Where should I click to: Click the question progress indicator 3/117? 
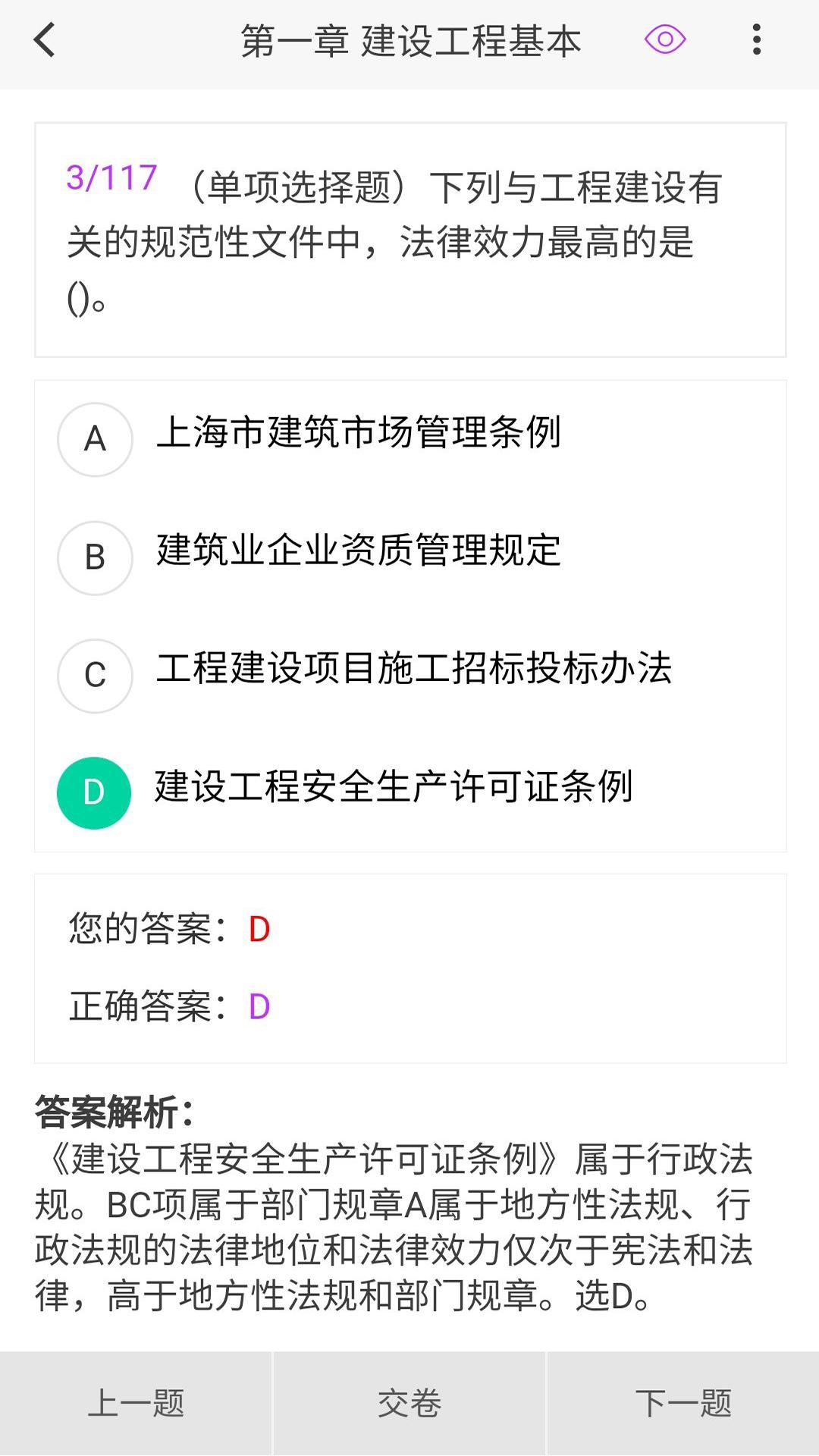tap(111, 177)
